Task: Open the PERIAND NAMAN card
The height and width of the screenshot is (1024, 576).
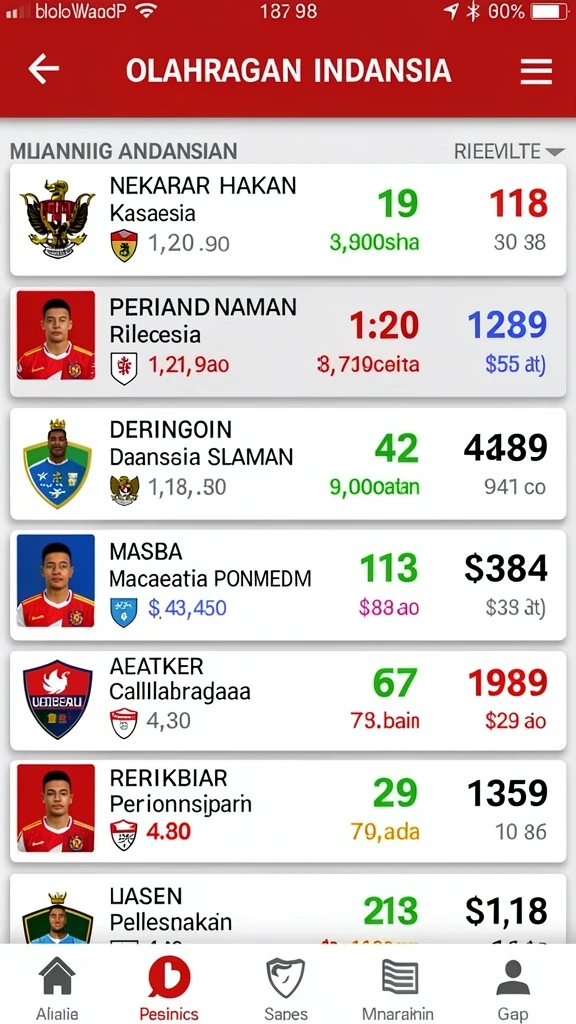Action: point(288,342)
